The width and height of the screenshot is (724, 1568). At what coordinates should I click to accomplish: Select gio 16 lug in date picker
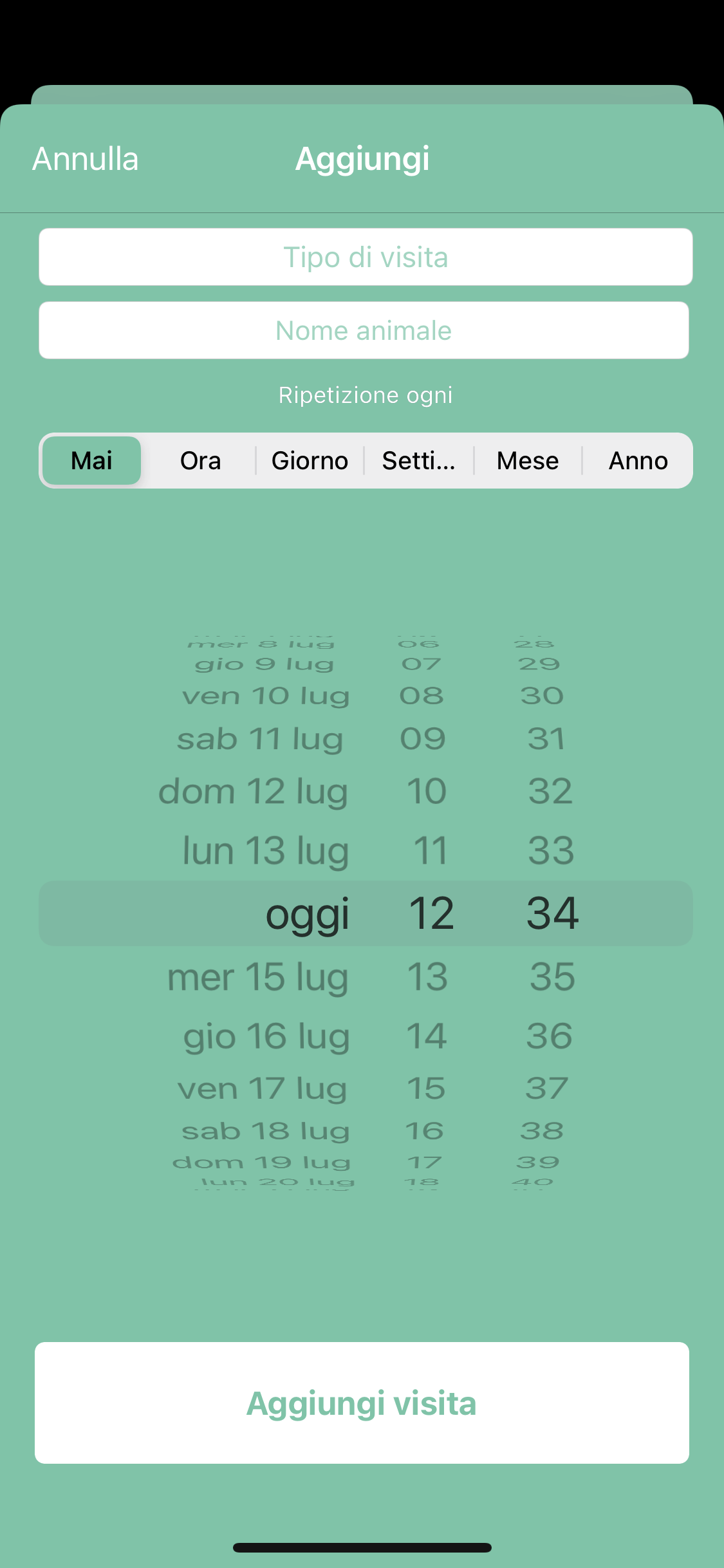[x=266, y=1037]
